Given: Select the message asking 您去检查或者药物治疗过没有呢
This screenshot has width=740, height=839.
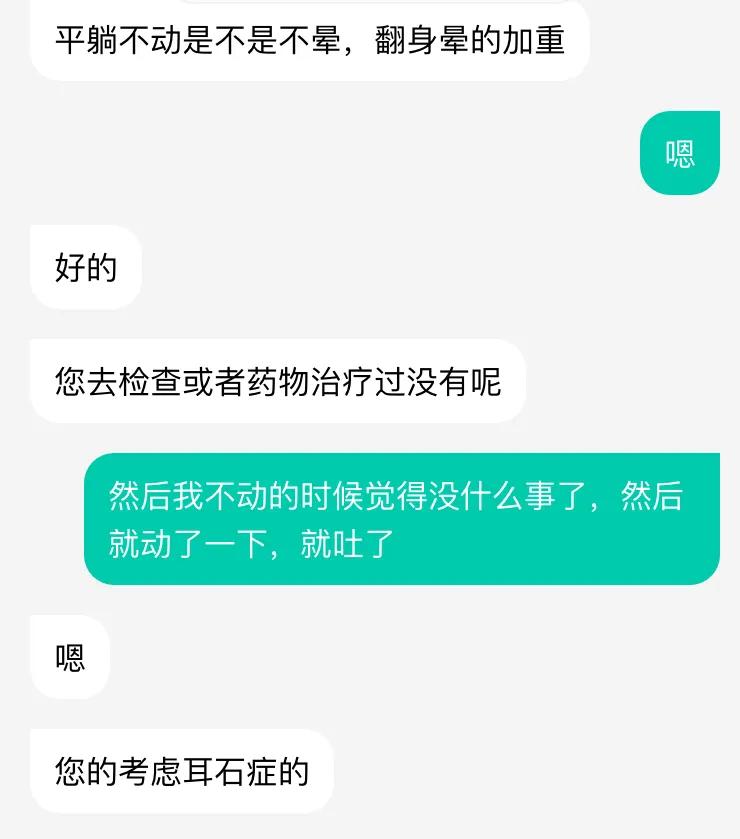Looking at the screenshot, I should 277,381.
